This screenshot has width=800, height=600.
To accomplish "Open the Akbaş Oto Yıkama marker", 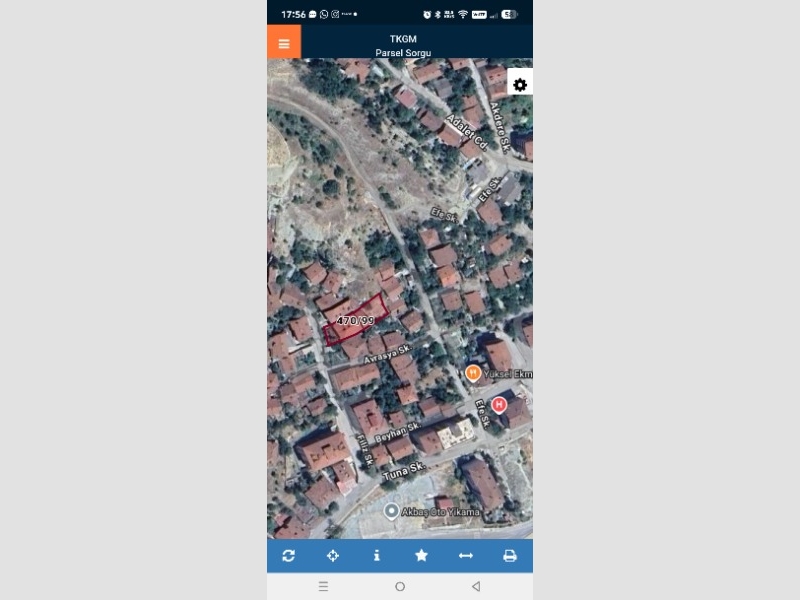I will (391, 511).
